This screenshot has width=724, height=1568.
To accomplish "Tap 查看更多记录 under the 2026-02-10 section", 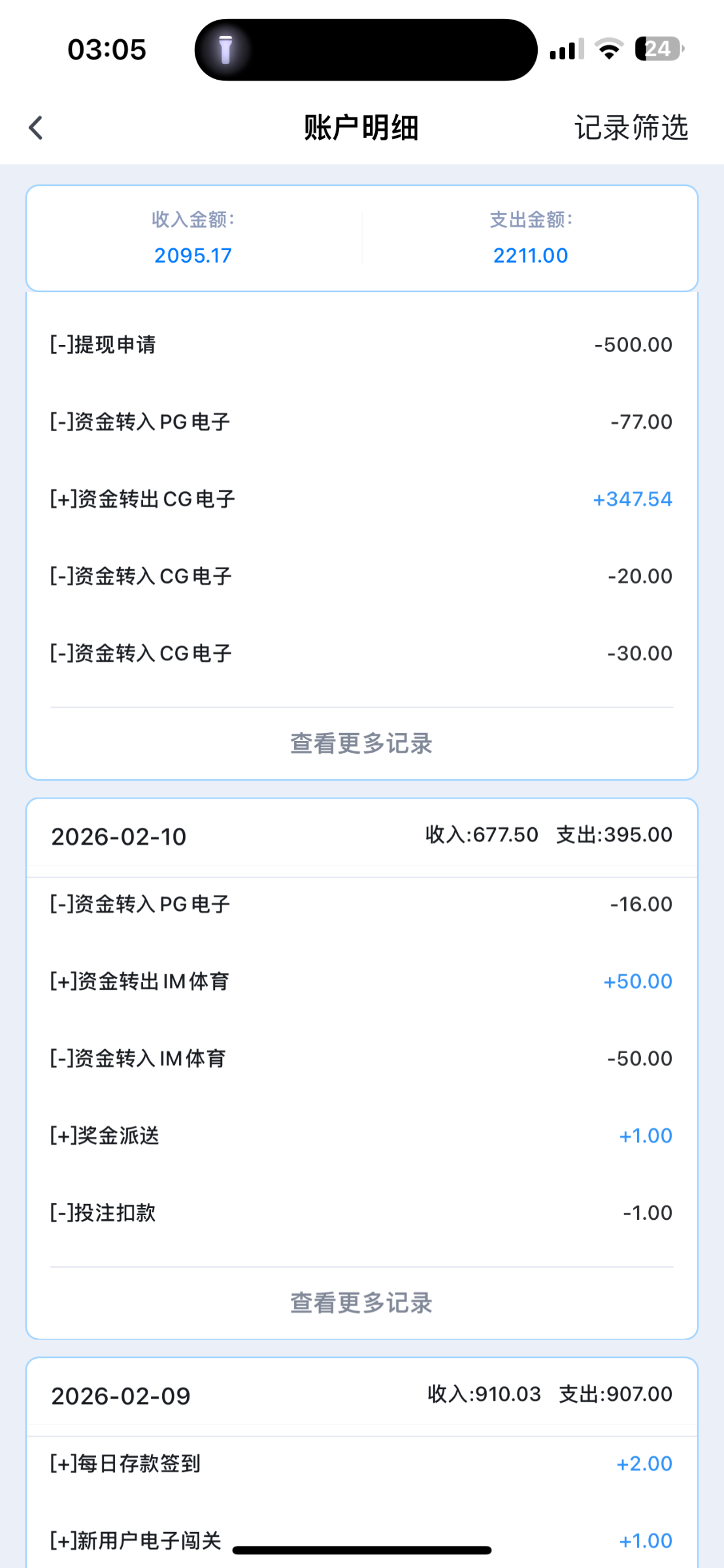I will coord(361,1303).
